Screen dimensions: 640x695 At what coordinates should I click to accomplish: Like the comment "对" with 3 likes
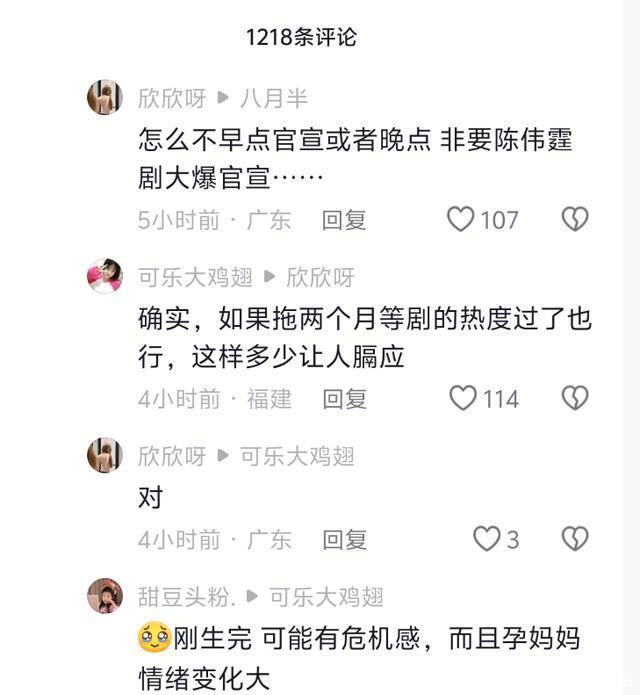pyautogui.click(x=486, y=539)
